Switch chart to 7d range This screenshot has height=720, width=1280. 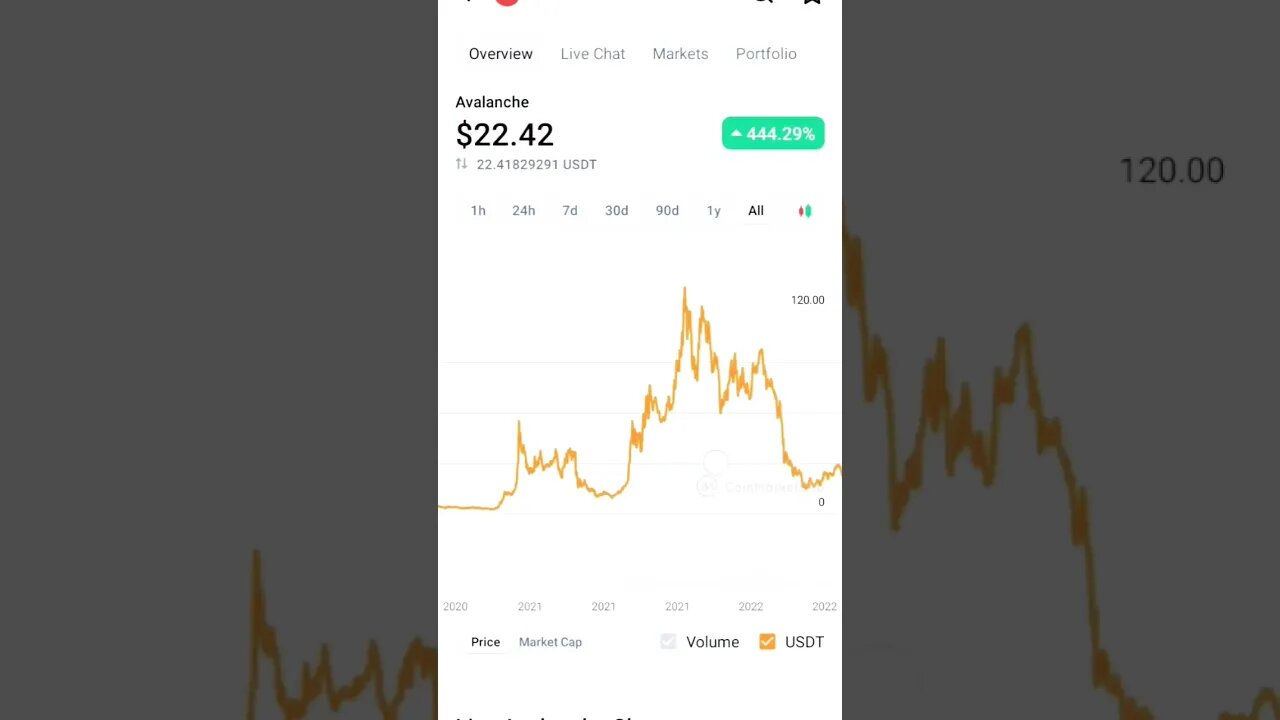point(569,211)
